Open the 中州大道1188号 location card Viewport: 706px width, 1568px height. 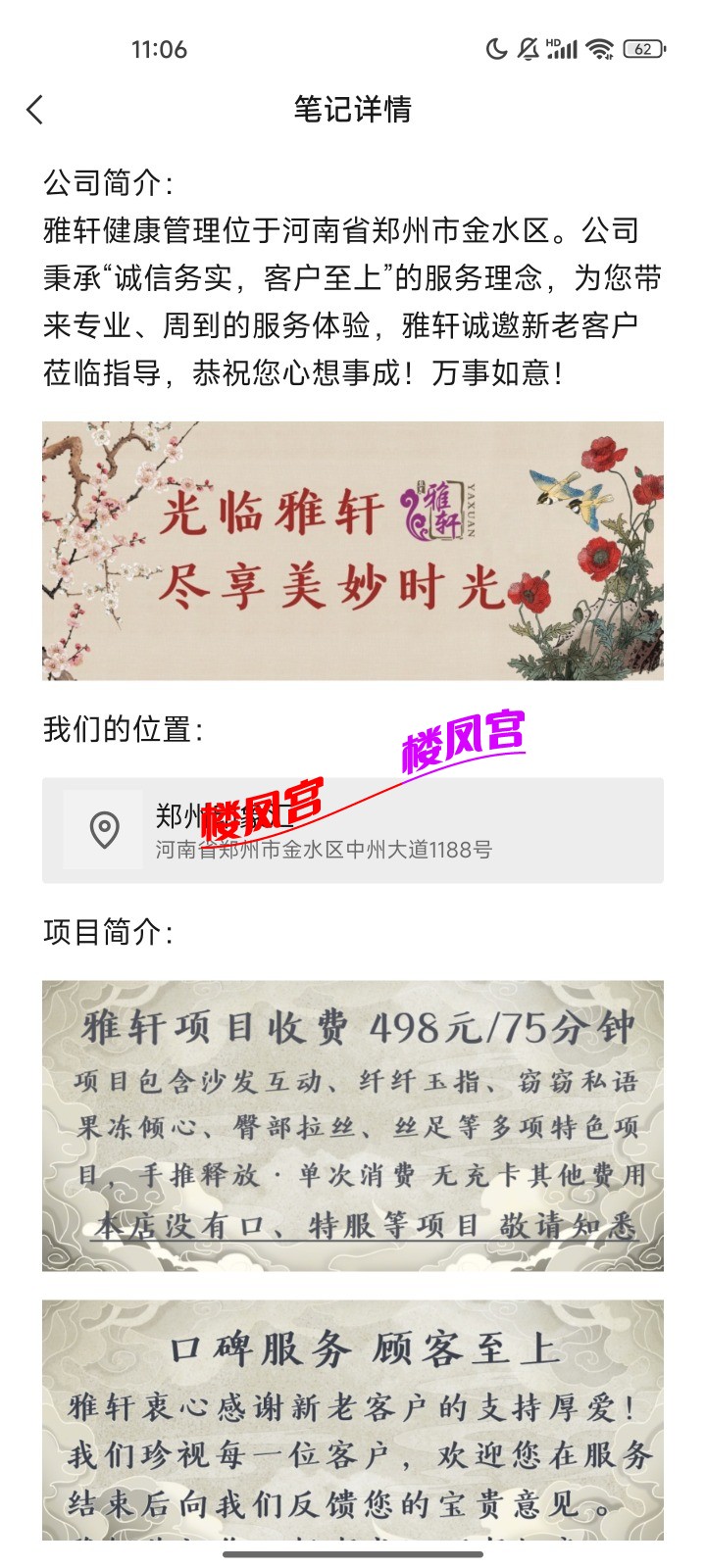[x=352, y=831]
